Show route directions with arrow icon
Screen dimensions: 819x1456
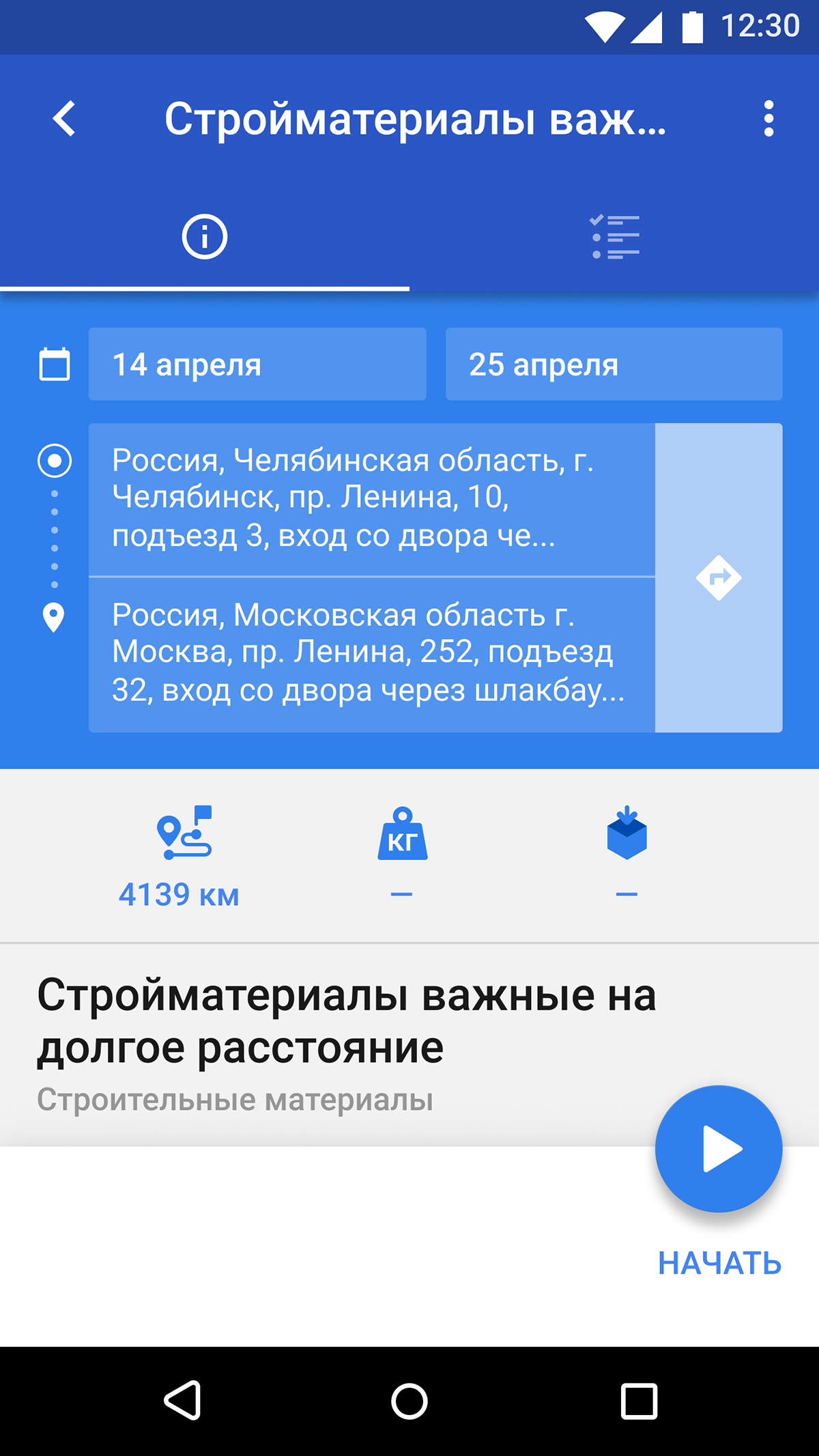(719, 578)
